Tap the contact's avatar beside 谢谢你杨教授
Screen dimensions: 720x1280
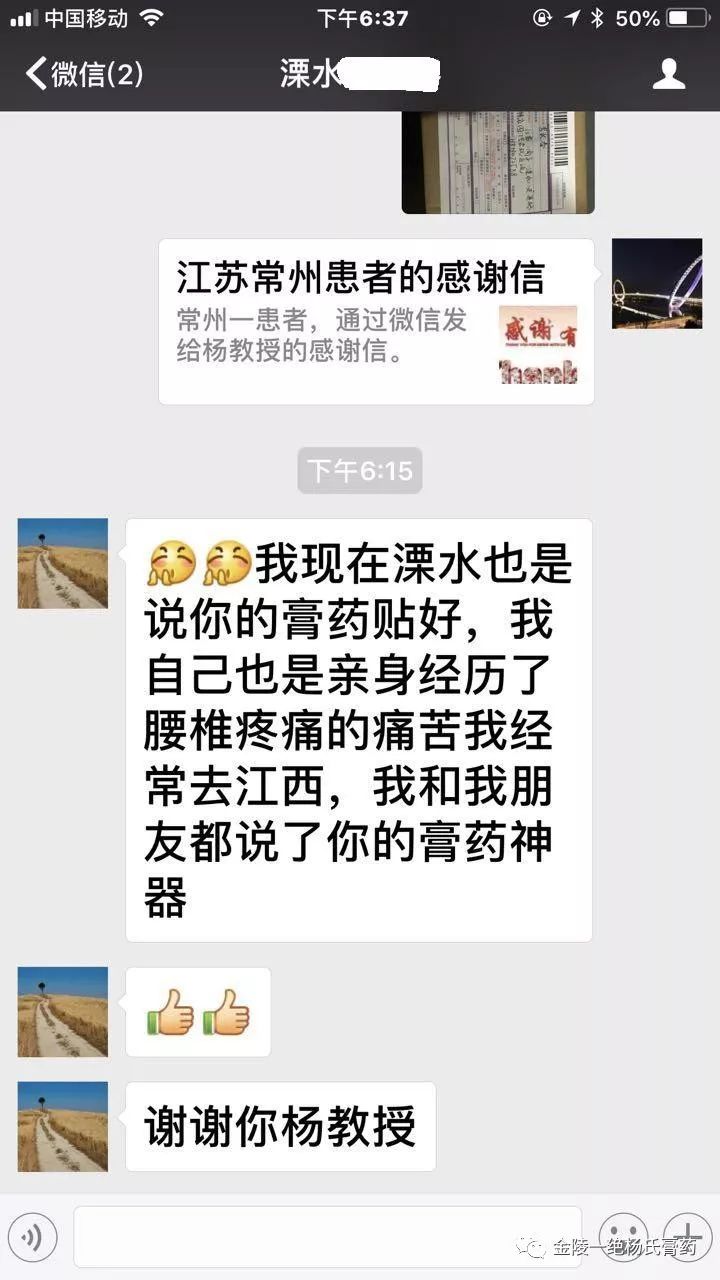(x=62, y=1125)
